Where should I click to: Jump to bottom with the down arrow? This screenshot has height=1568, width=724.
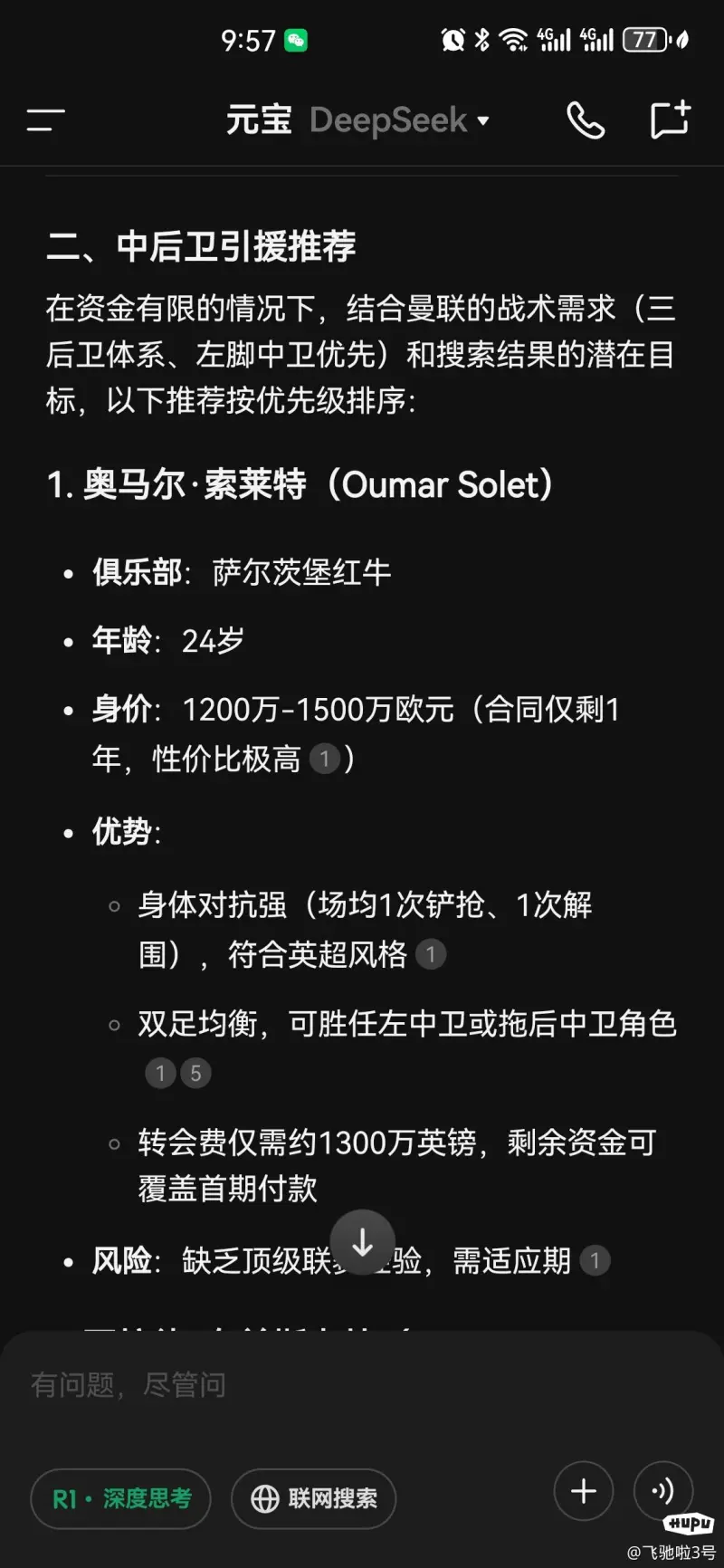click(362, 1242)
